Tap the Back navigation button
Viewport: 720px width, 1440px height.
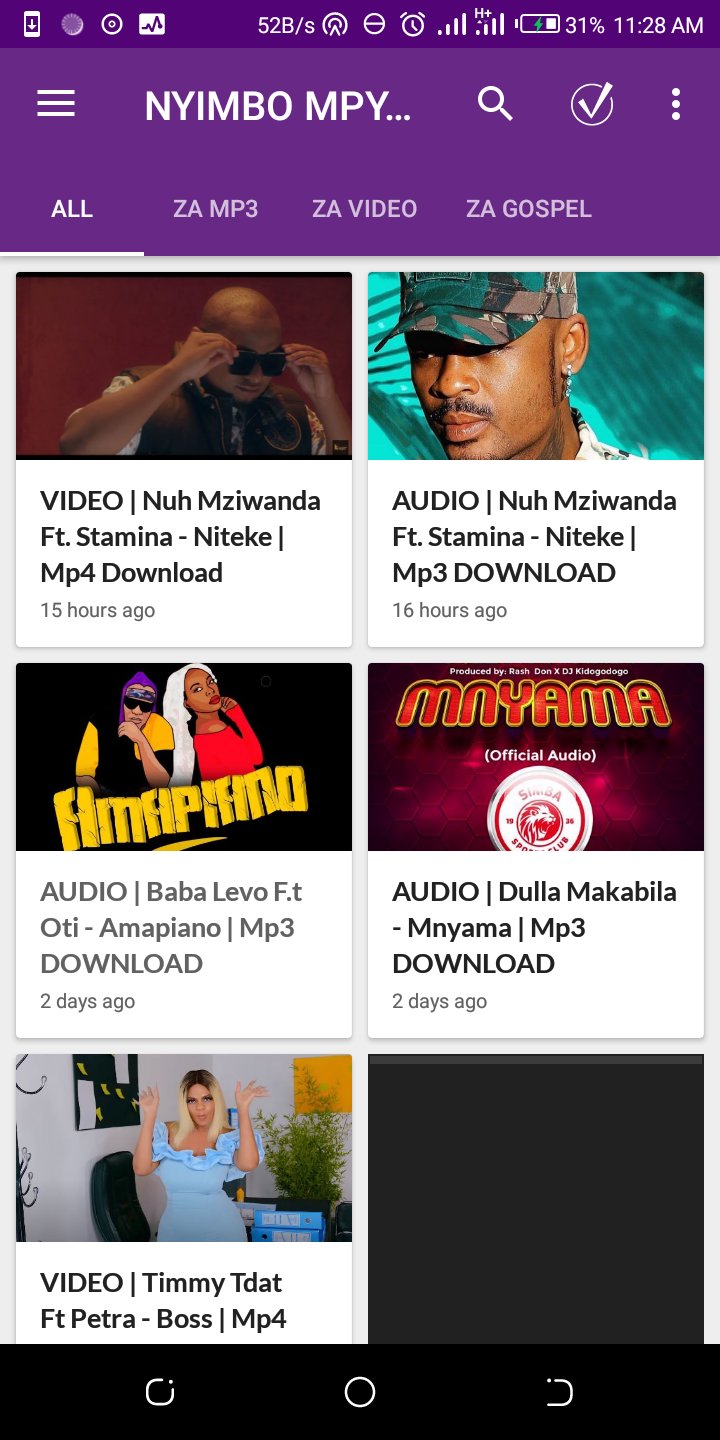[560, 1391]
